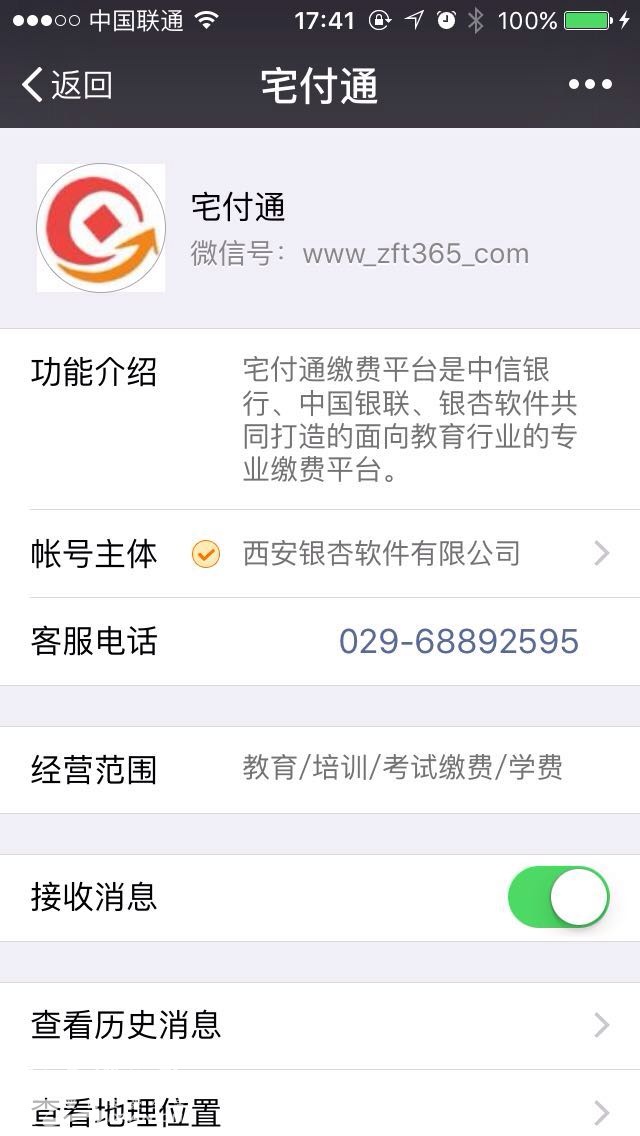640x1136 pixels.
Task: Open 帐号主体 西安银杏软件有限公司 details
Action: point(320,554)
